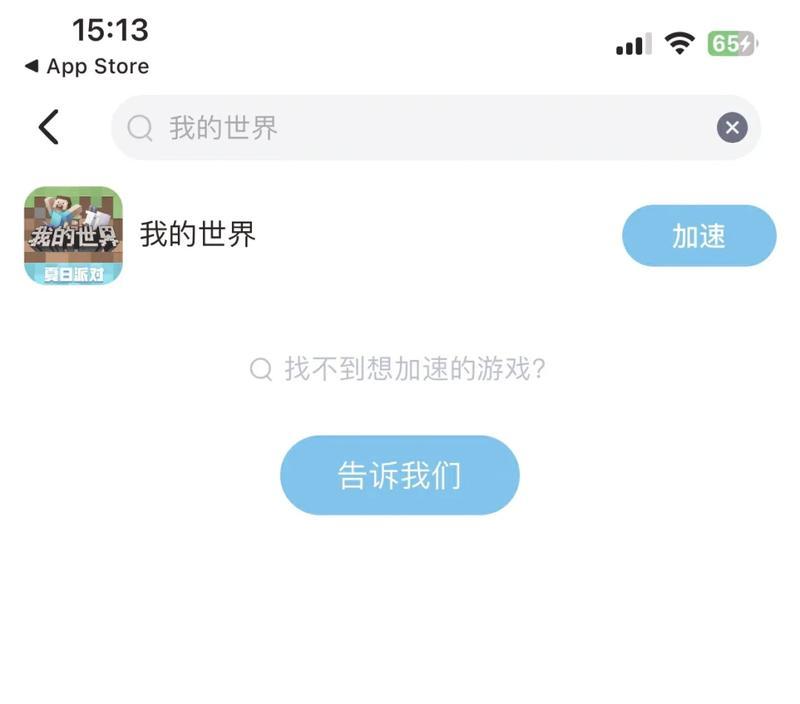Clear the search text
Screen dimensions: 800x704
(x=732, y=128)
